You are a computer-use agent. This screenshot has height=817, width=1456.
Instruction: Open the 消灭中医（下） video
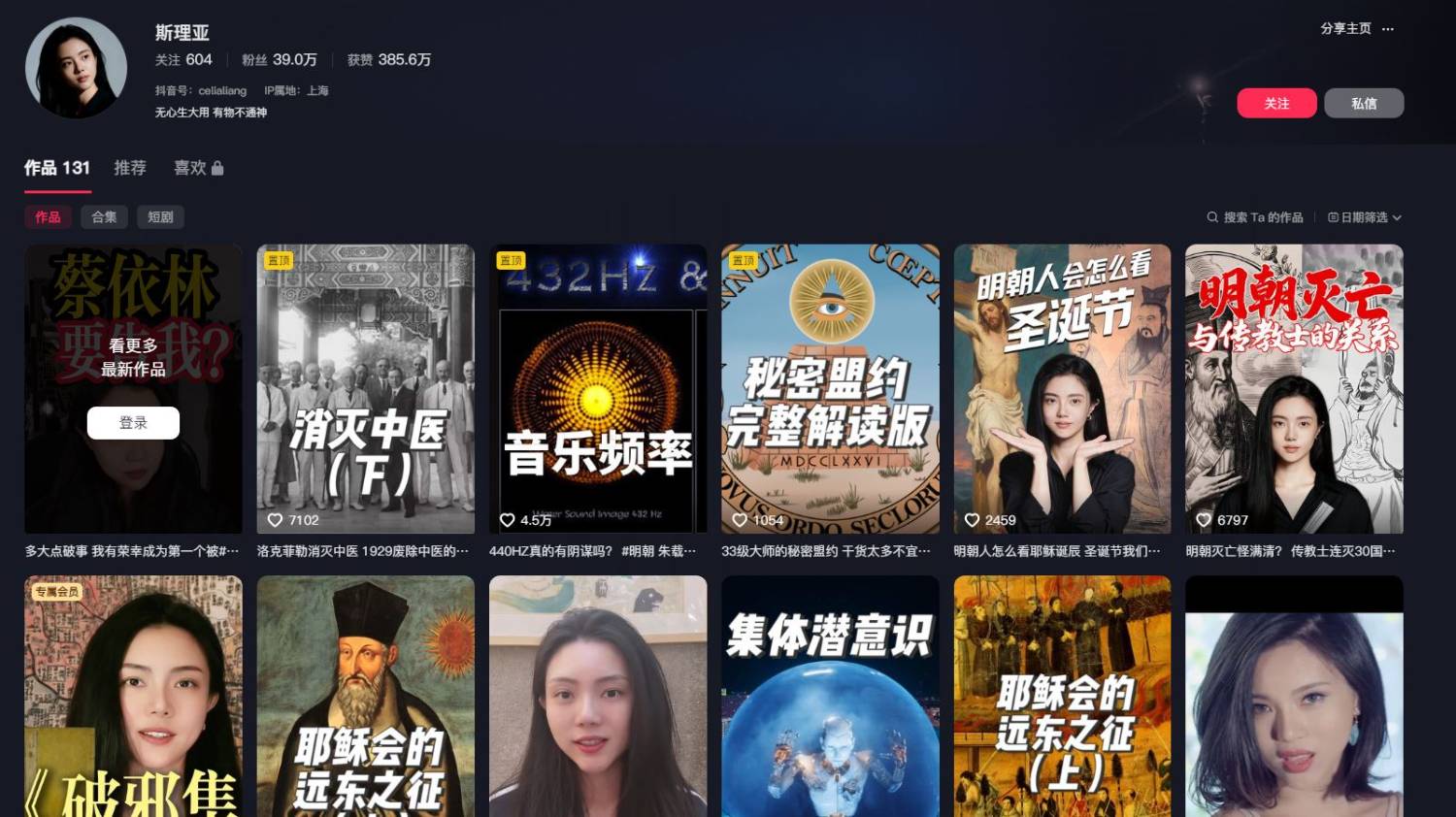click(x=365, y=388)
